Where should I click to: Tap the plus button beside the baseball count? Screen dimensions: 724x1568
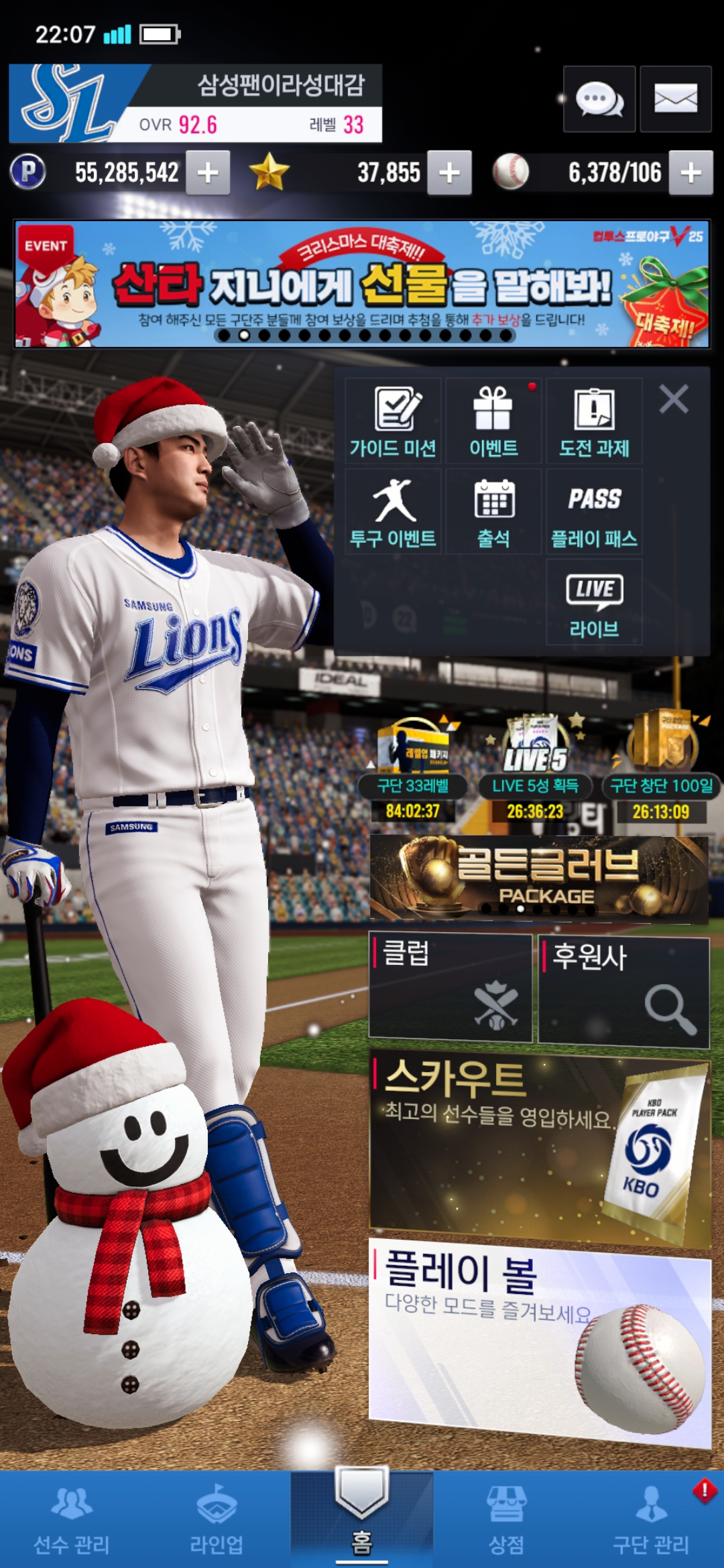click(x=690, y=173)
